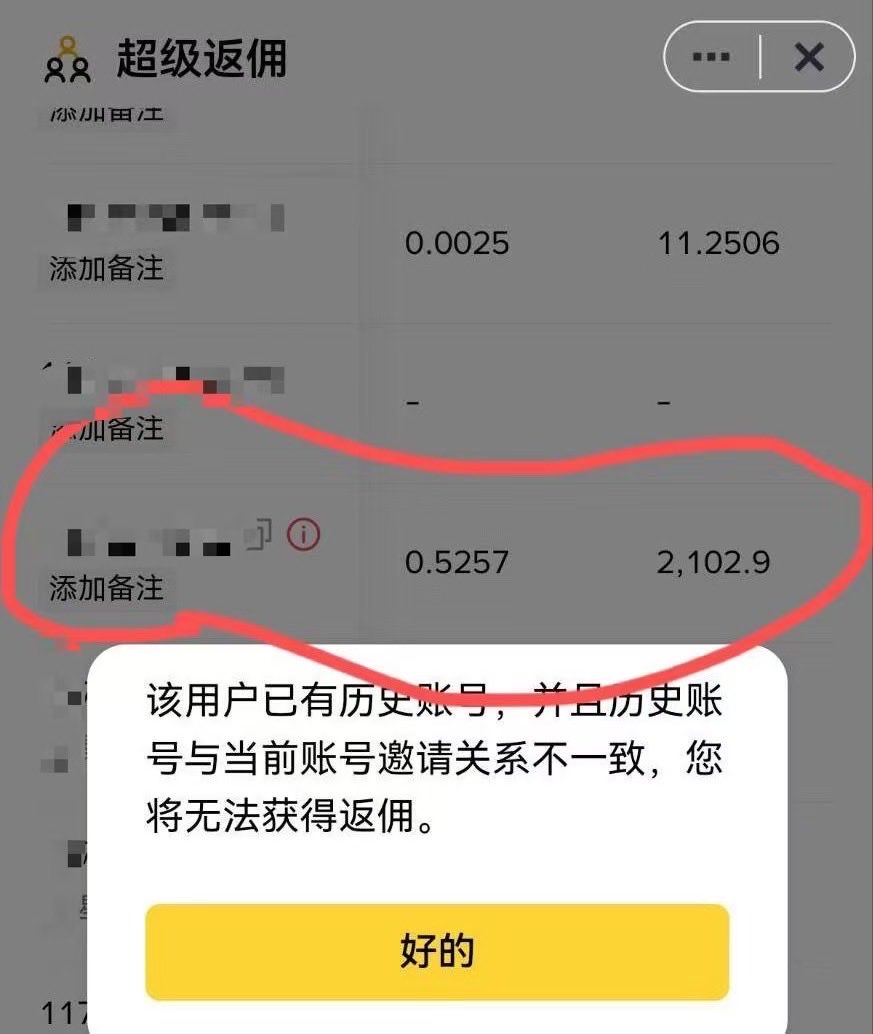Open the mini-program more options menu
The width and height of the screenshot is (873, 1034).
[x=711, y=57]
